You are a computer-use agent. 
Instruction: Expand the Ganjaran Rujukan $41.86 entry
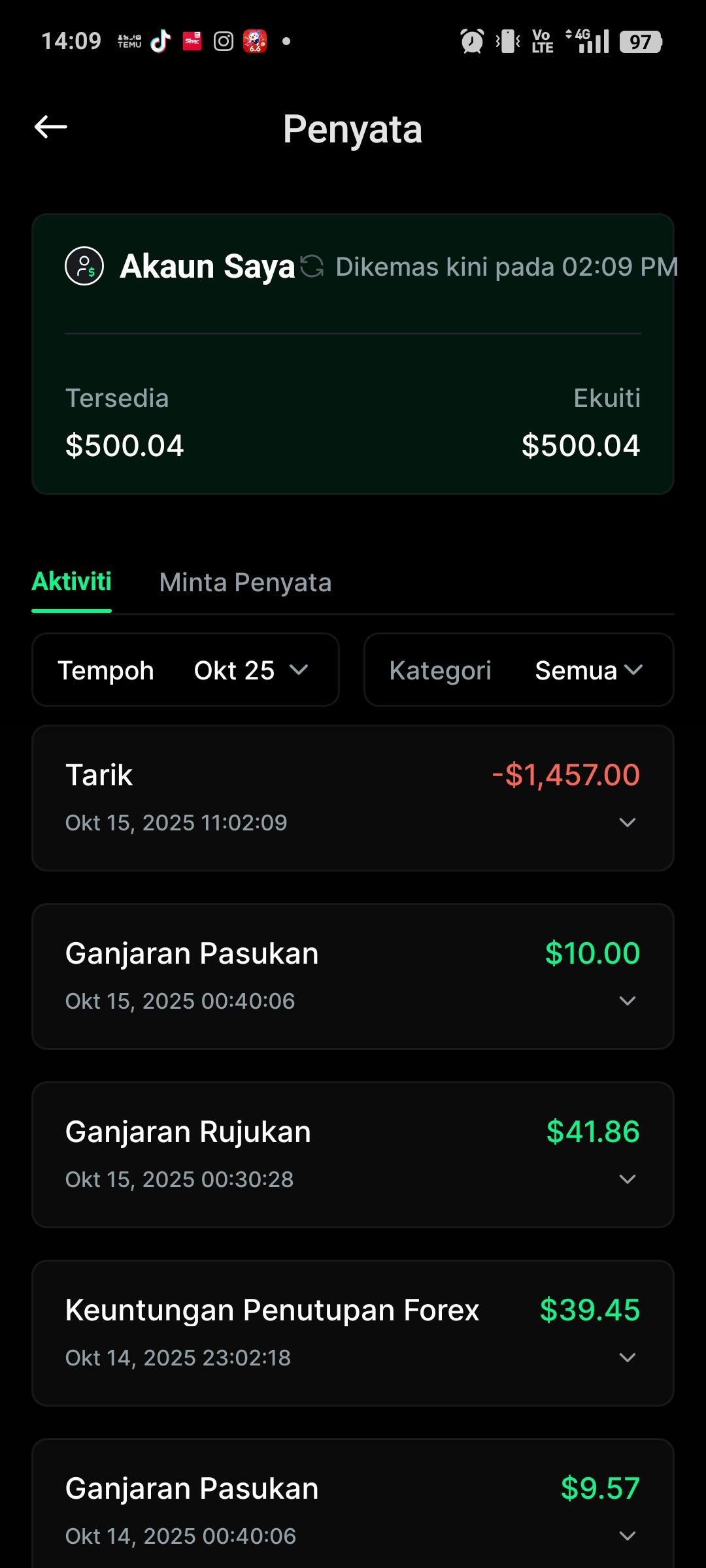point(627,1179)
